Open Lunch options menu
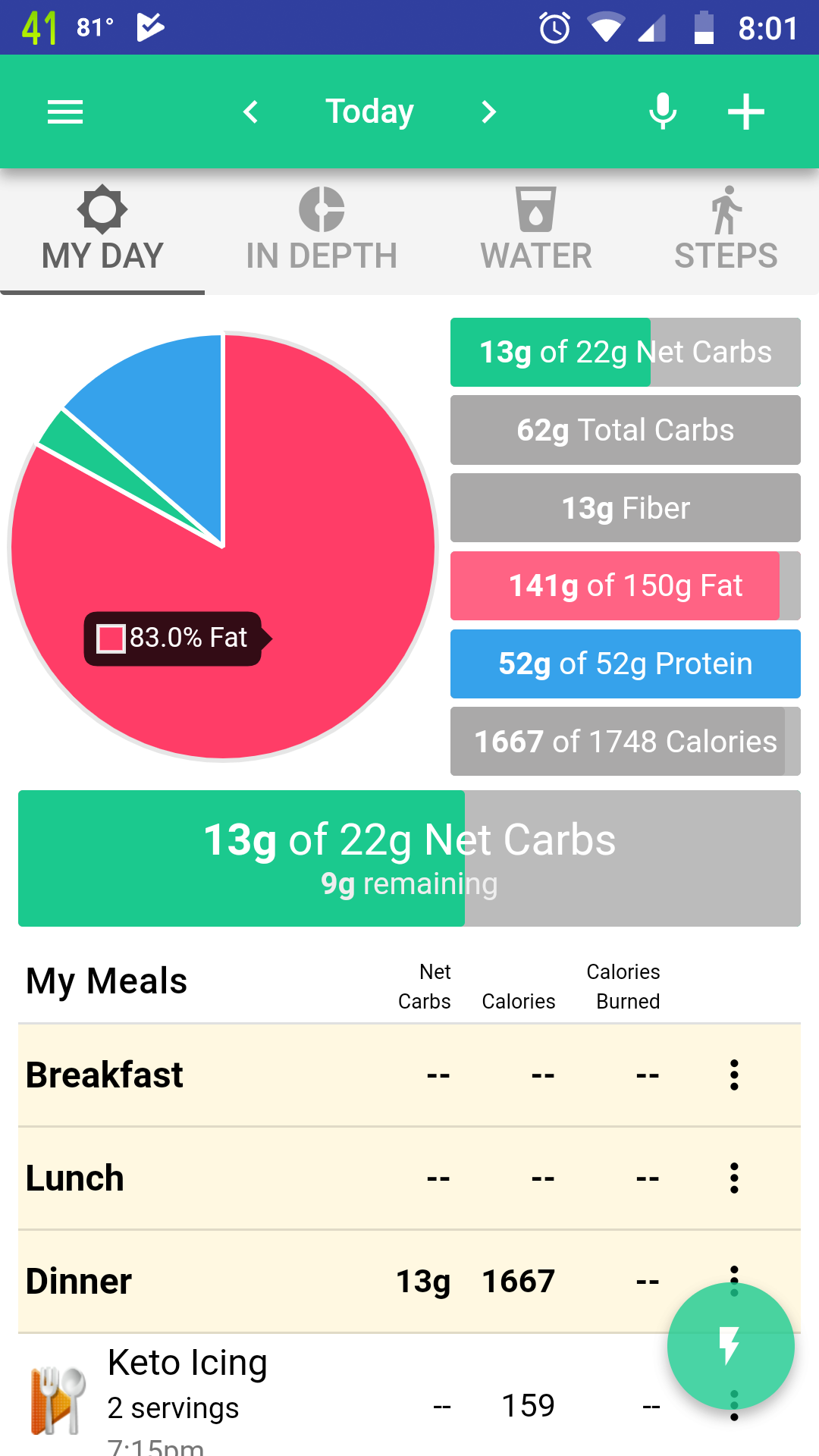This screenshot has height=1456, width=819. 734,1178
